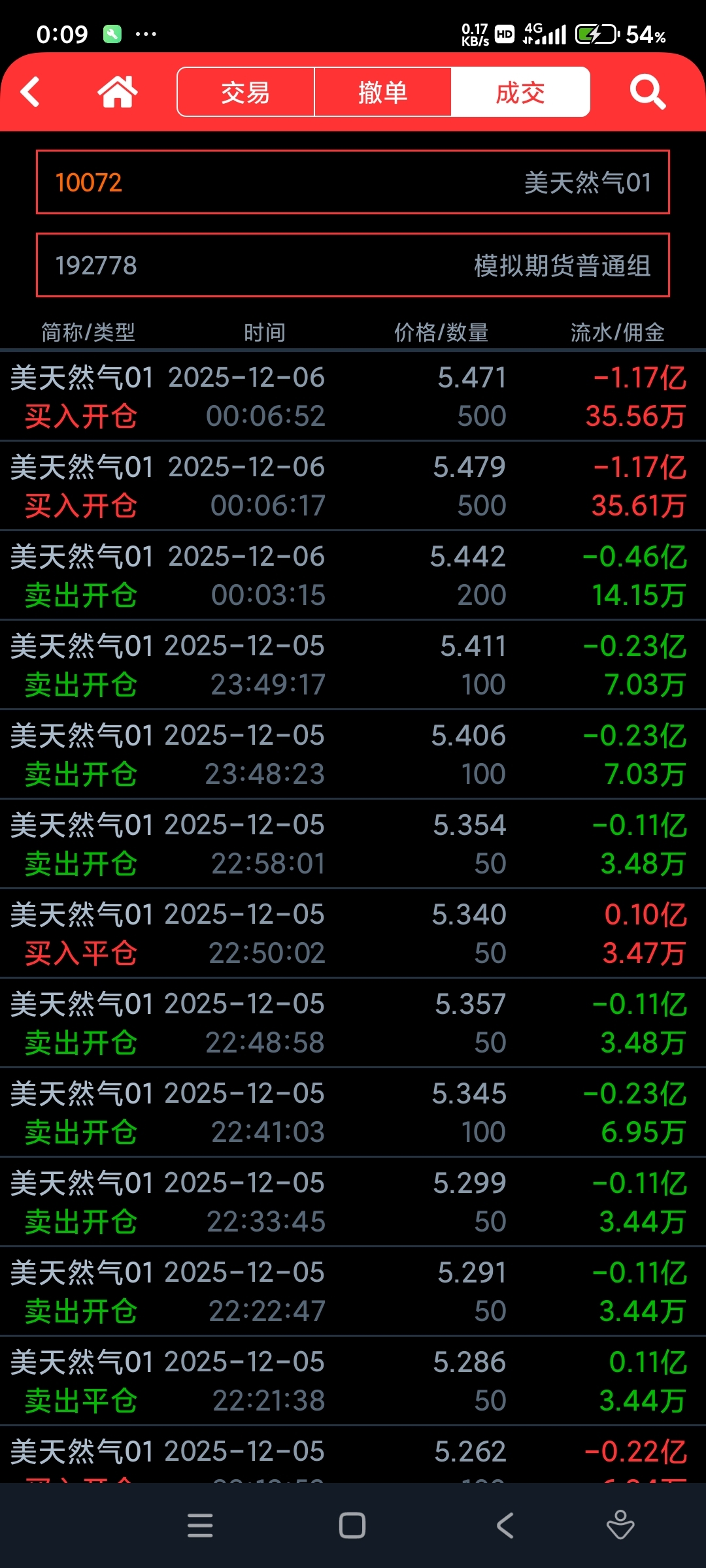Open trade record at 00:03:15

353,576
